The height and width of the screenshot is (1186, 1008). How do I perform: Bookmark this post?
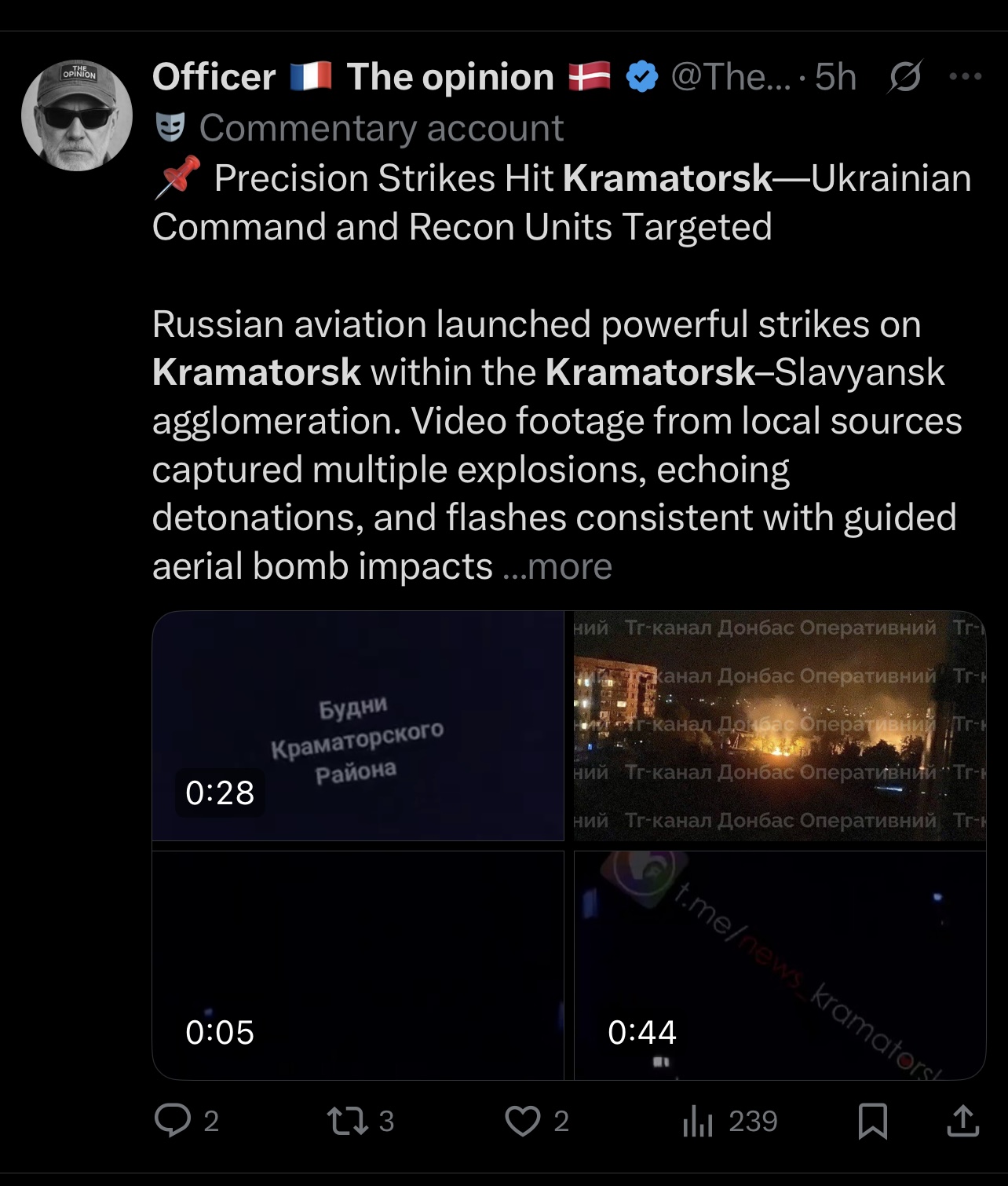tap(872, 1120)
